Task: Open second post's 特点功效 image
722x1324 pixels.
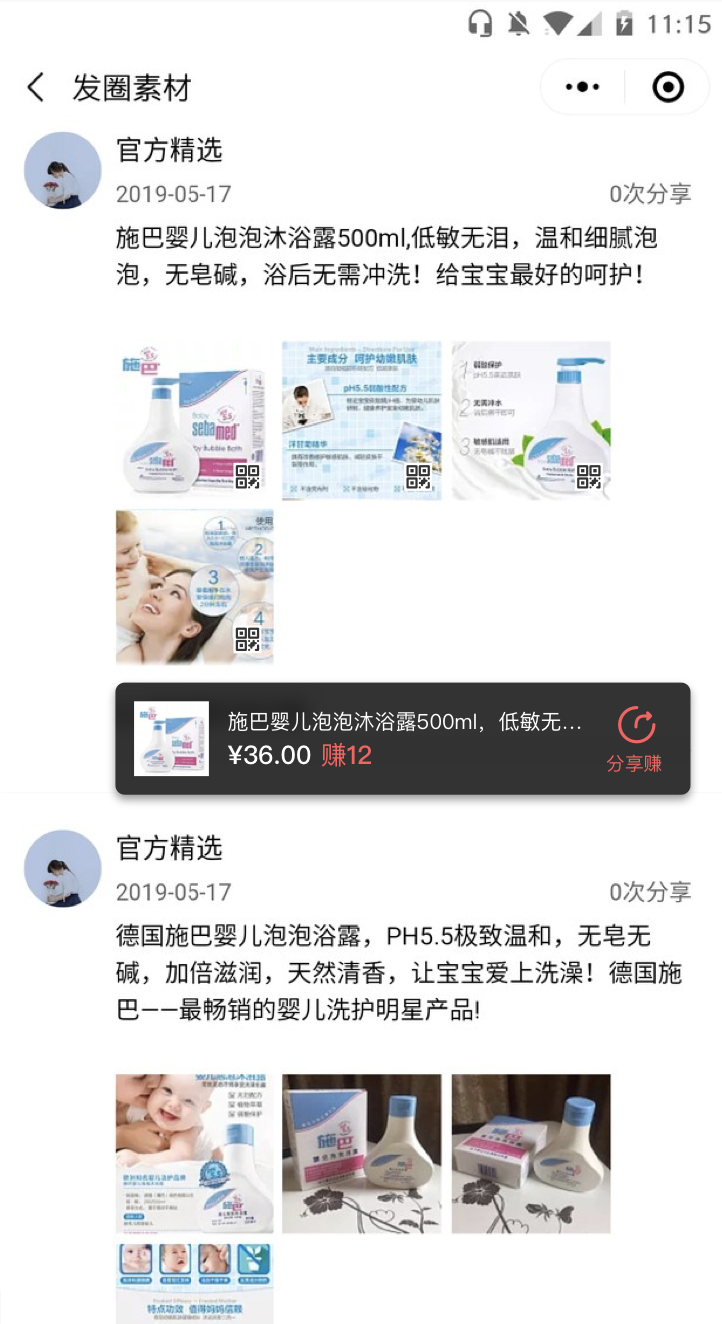Action: [194, 1284]
